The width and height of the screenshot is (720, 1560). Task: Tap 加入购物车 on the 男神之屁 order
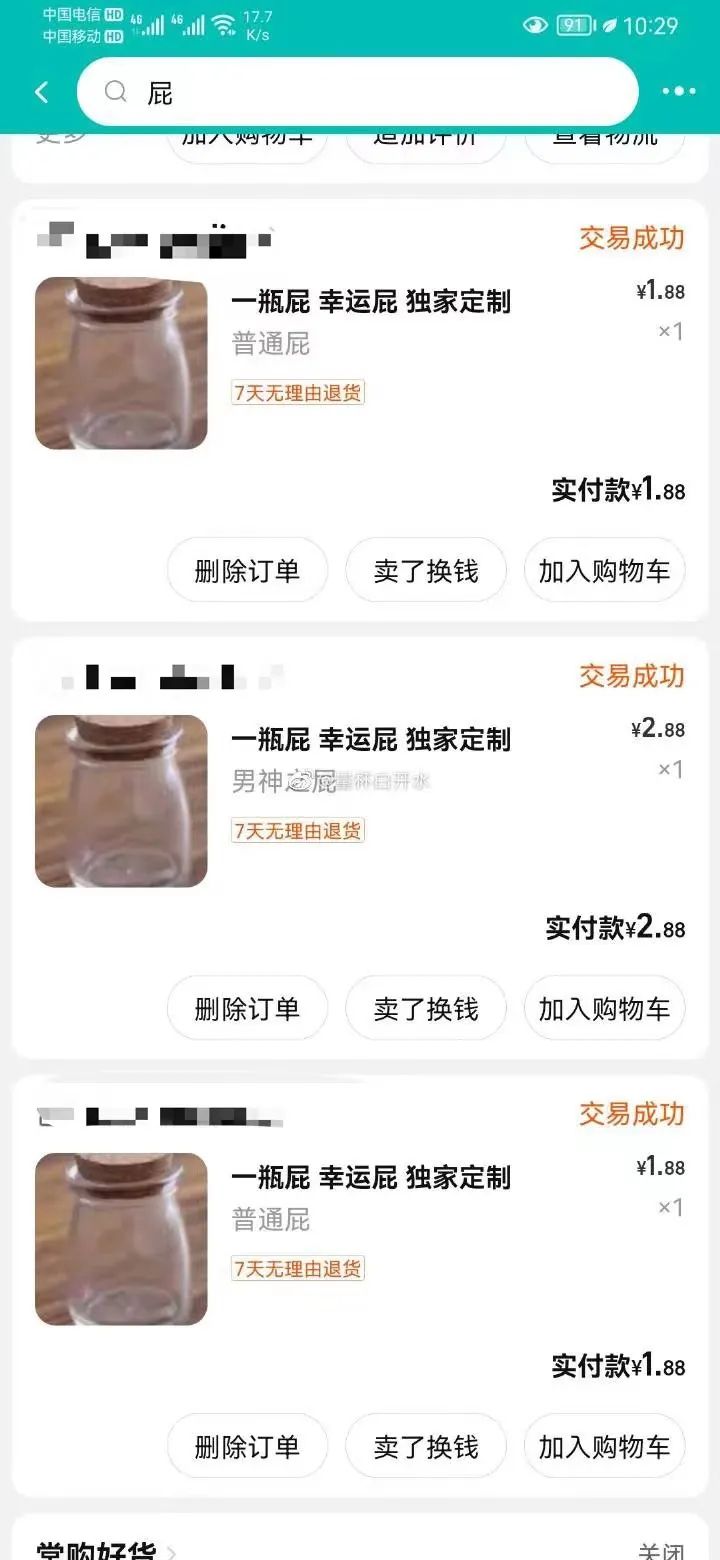(604, 1008)
